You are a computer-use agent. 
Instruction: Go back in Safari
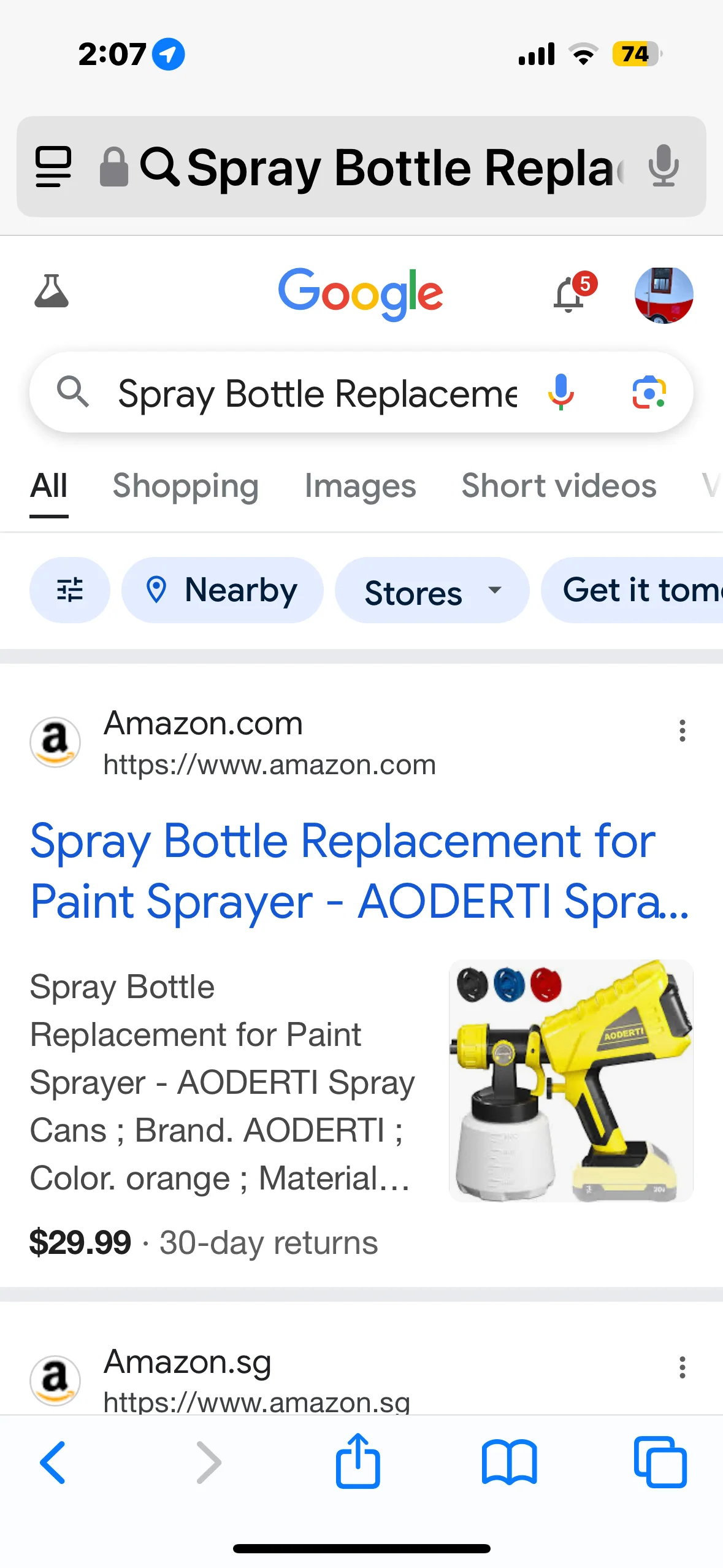(53, 1462)
